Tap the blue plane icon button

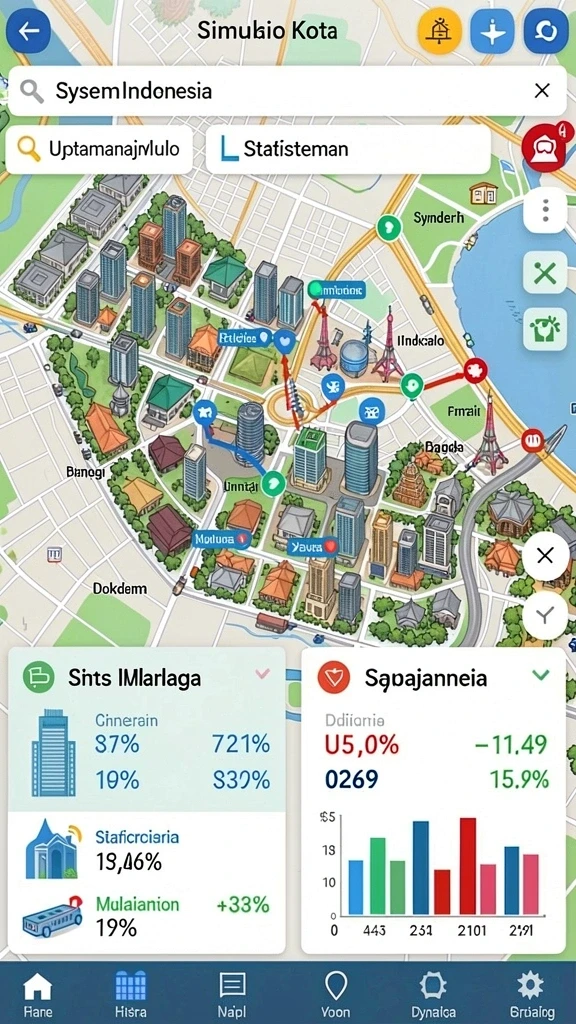coord(492,31)
